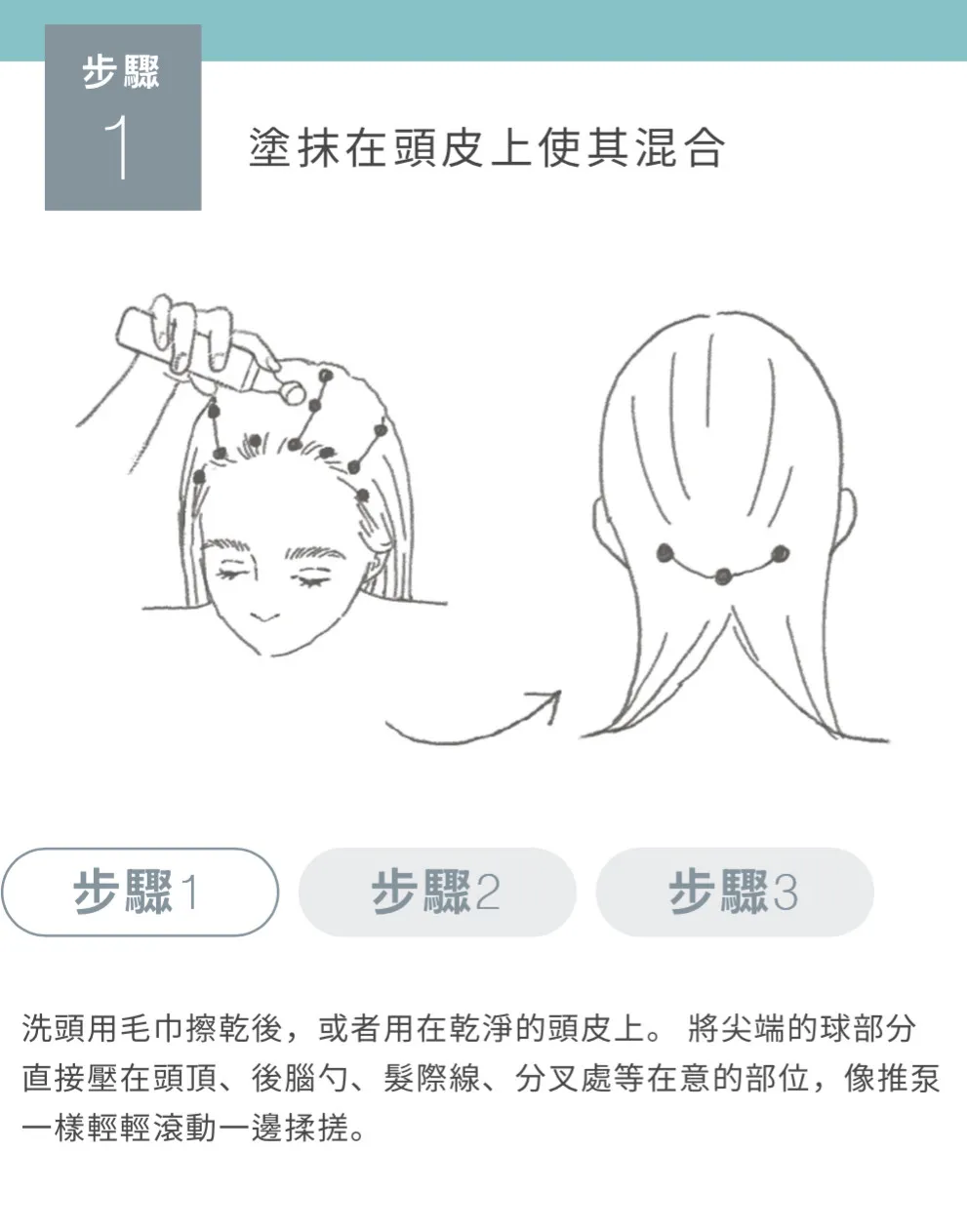Screen dimensions: 967x1232
Task: Switch to the 步驟2 tab
Action: [x=437, y=892]
